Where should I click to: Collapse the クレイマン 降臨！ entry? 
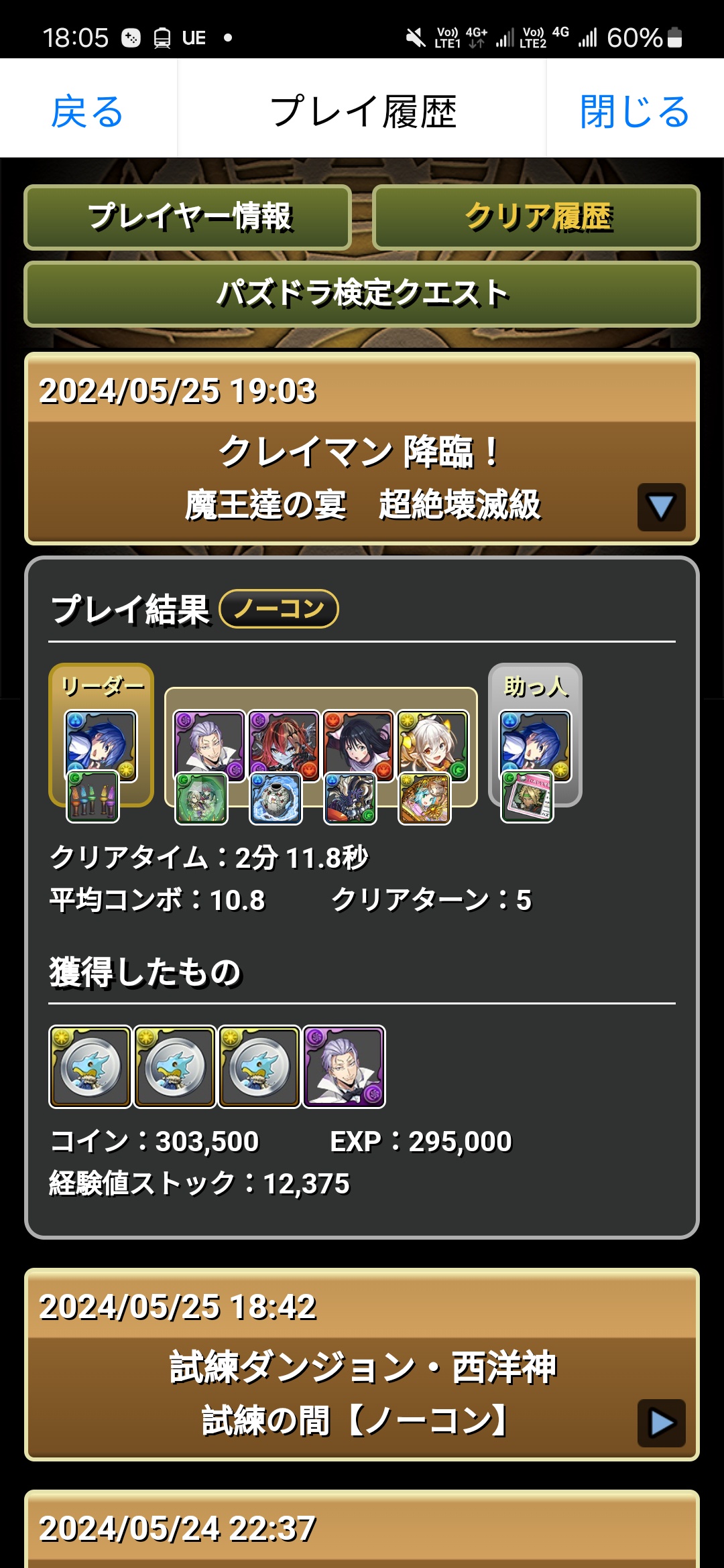660,507
